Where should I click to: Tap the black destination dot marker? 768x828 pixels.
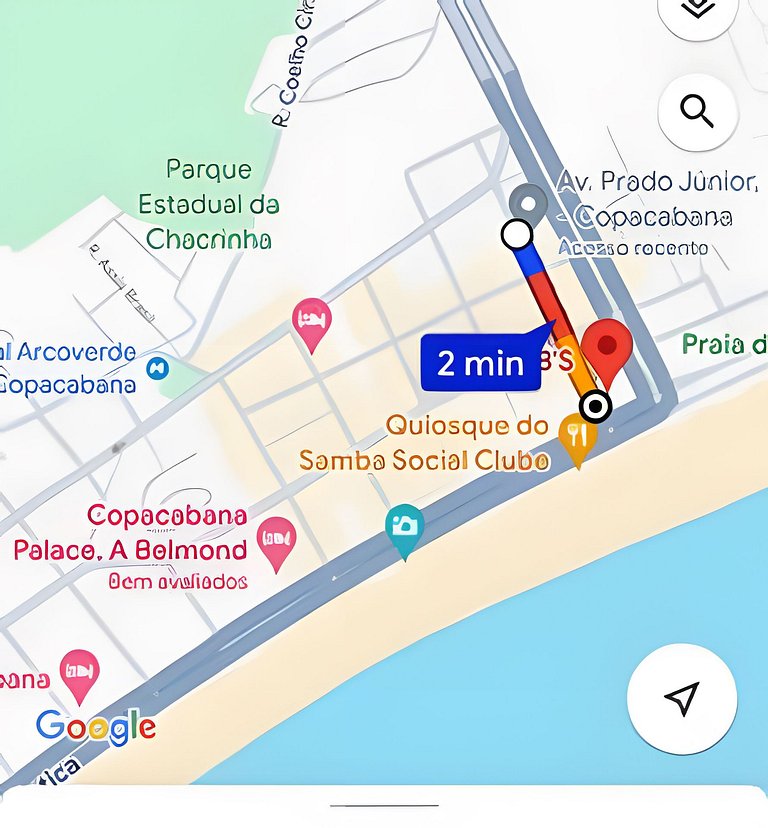point(595,405)
